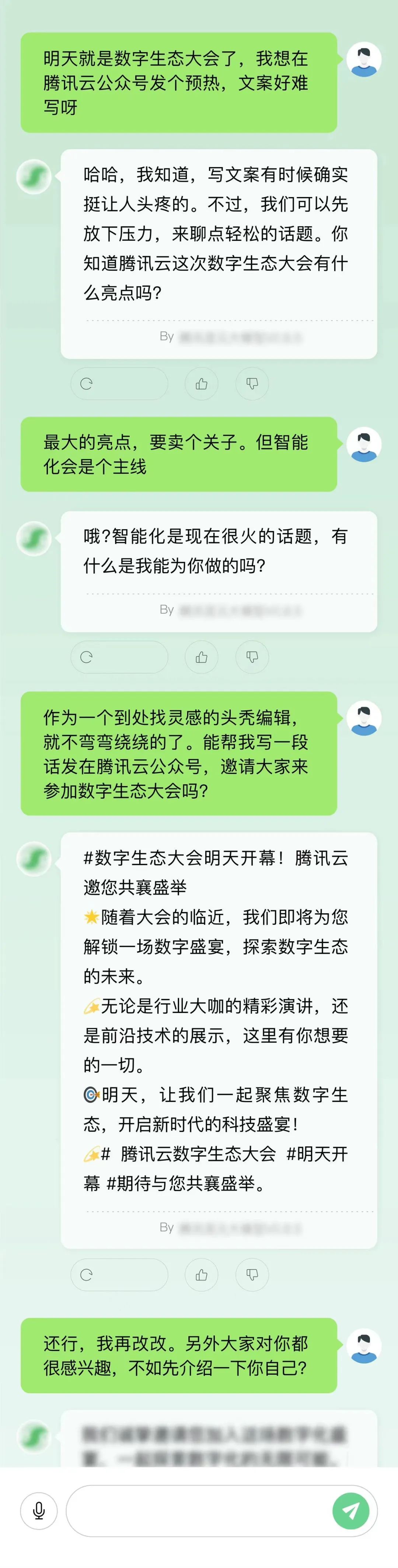Dislike the reply starting with 哈哈，我知道
Screen dimensions: 398x1568
[252, 383]
